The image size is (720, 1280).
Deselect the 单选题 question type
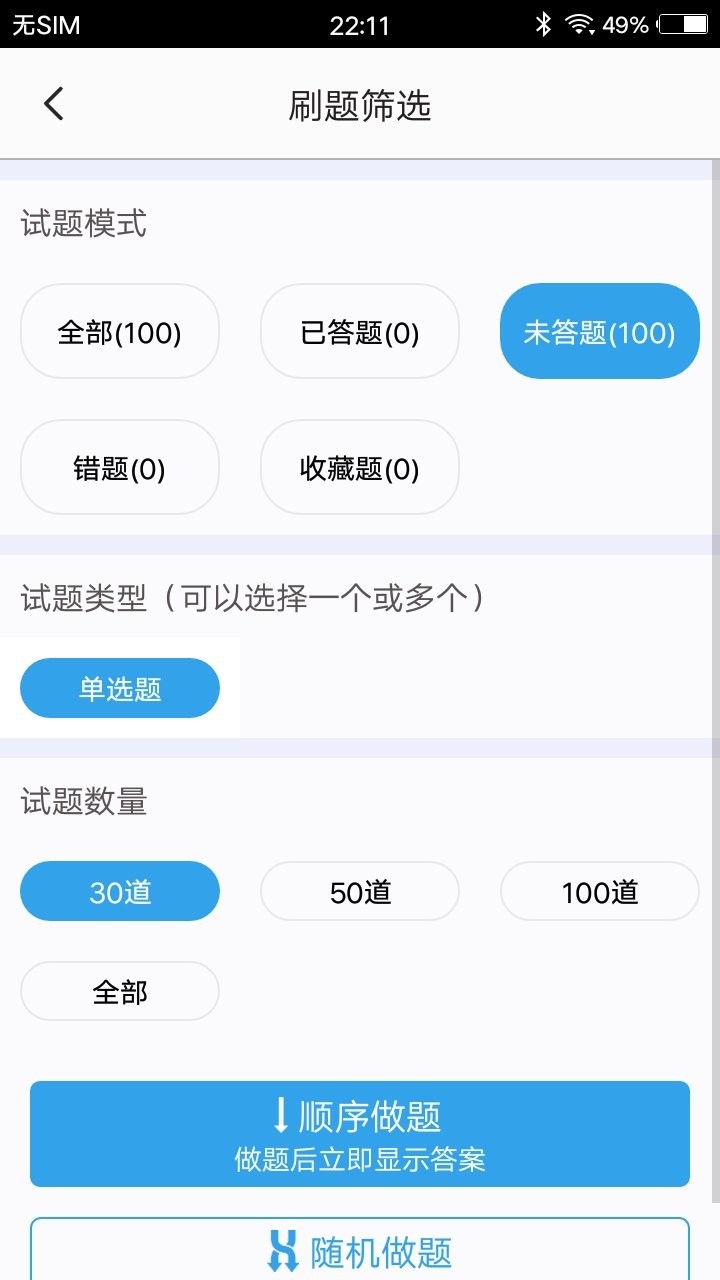tap(120, 687)
